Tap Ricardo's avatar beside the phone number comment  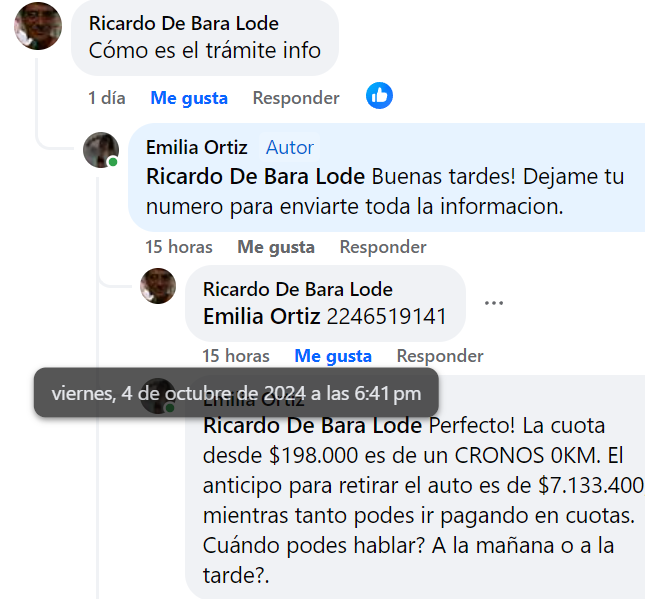pyautogui.click(x=158, y=286)
